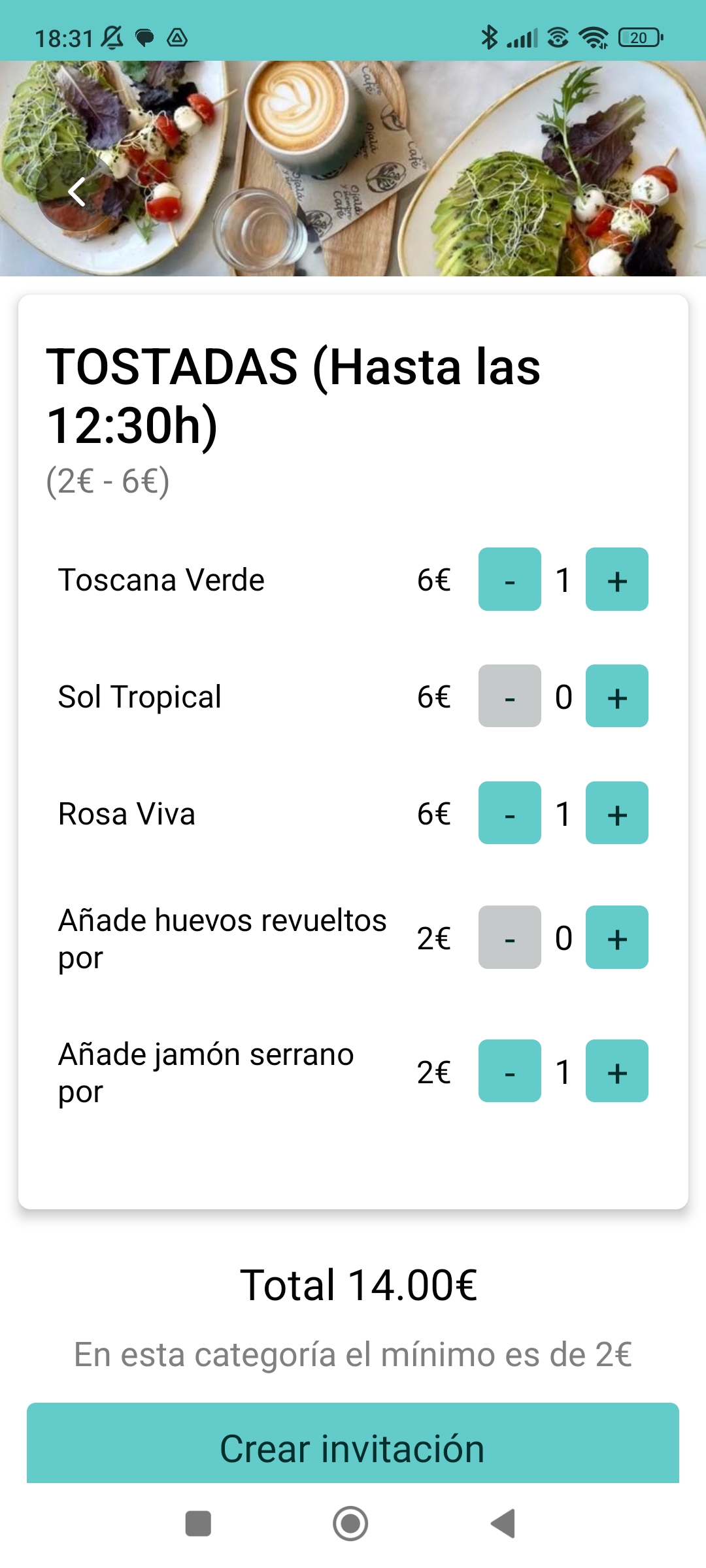Tap the back arrow on the header image
The height and width of the screenshot is (1568, 706).
click(x=77, y=191)
